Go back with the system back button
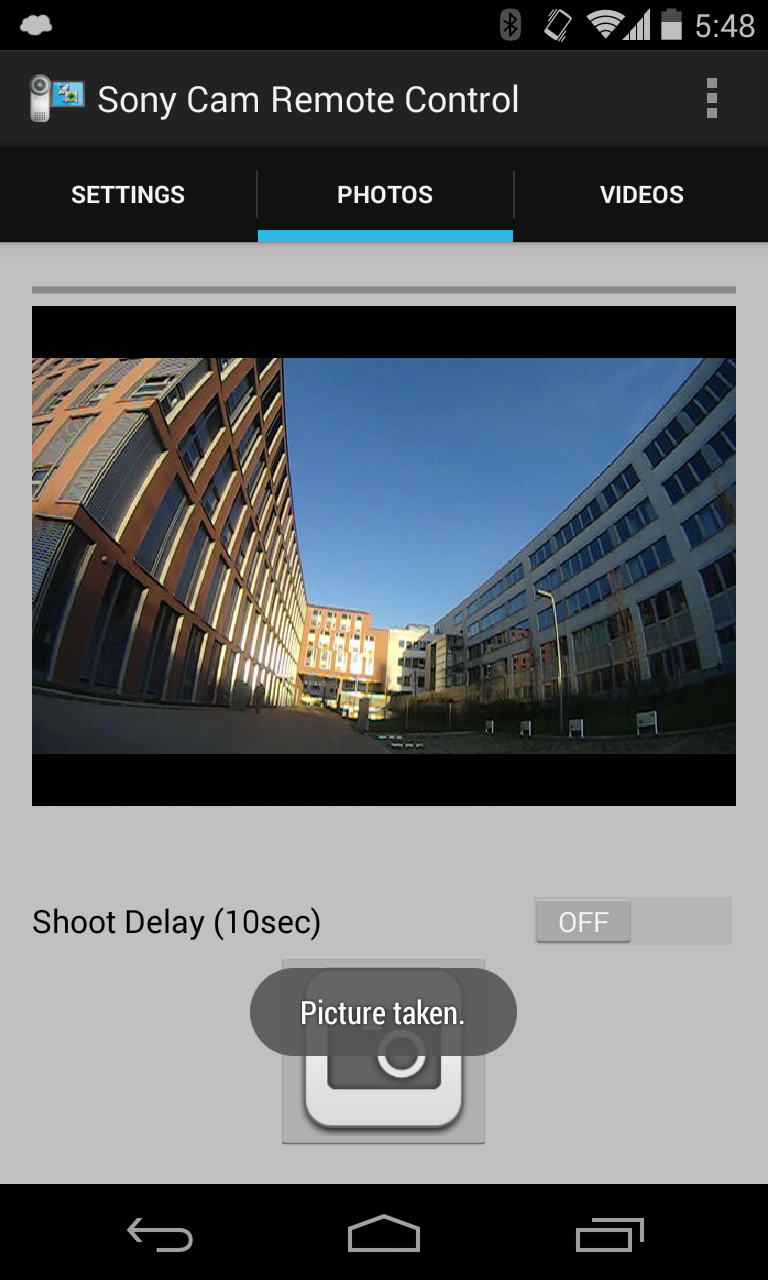The height and width of the screenshot is (1280, 768). pos(160,1235)
